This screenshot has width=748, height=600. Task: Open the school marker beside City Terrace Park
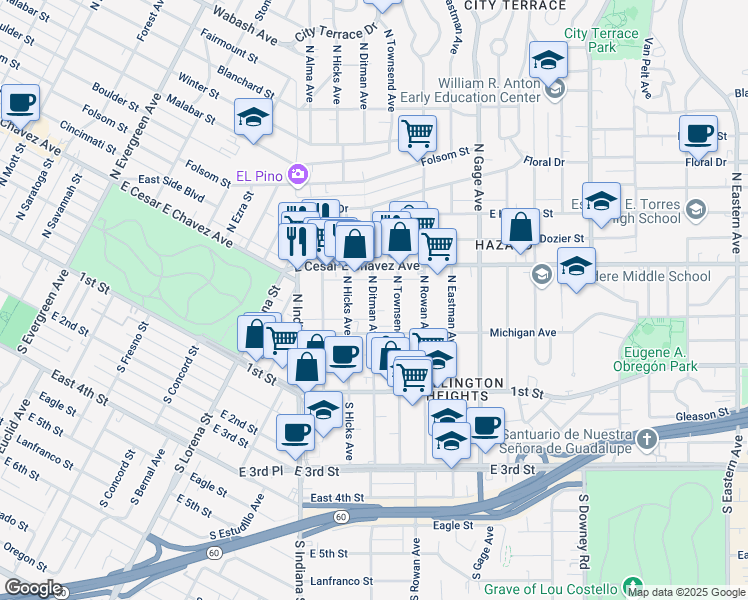click(x=549, y=62)
